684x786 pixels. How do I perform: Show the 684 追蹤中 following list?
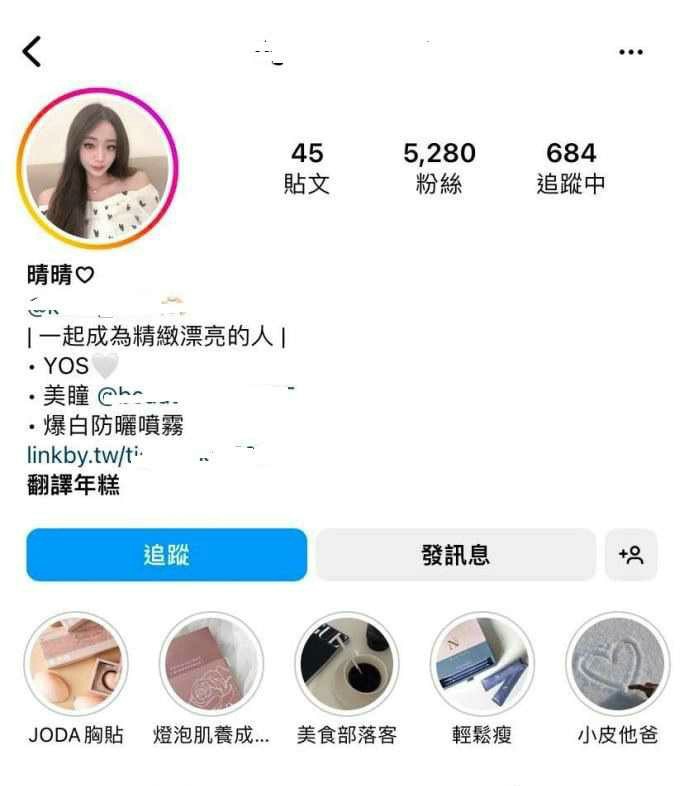571,168
